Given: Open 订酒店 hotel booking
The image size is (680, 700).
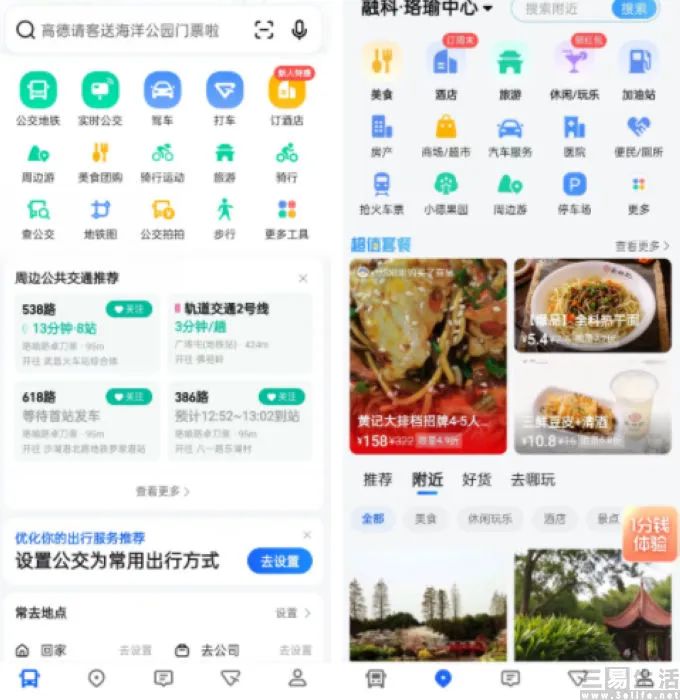Looking at the screenshot, I should pyautogui.click(x=287, y=99).
